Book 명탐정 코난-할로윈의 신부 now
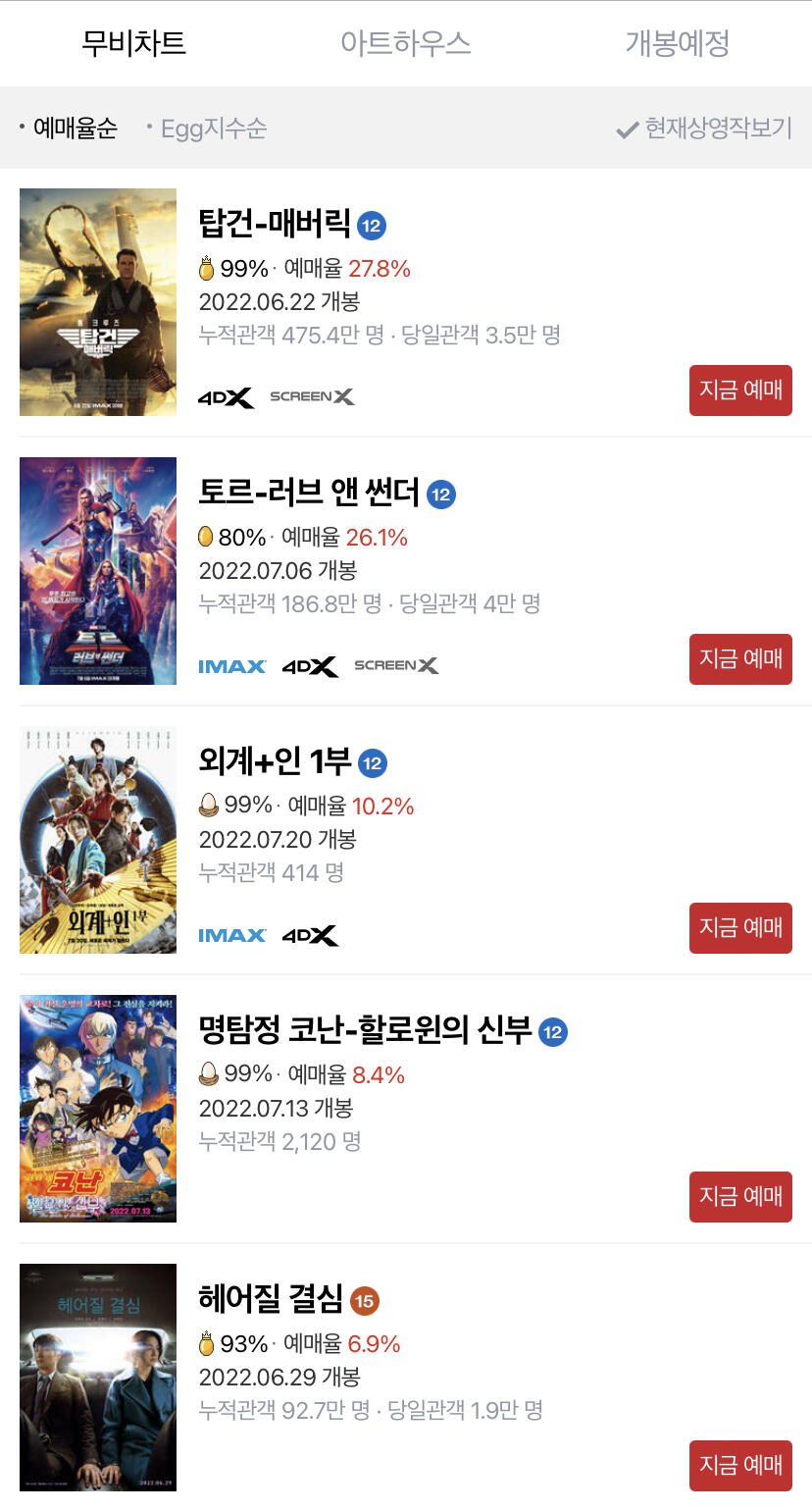812x1511 pixels. point(740,1197)
